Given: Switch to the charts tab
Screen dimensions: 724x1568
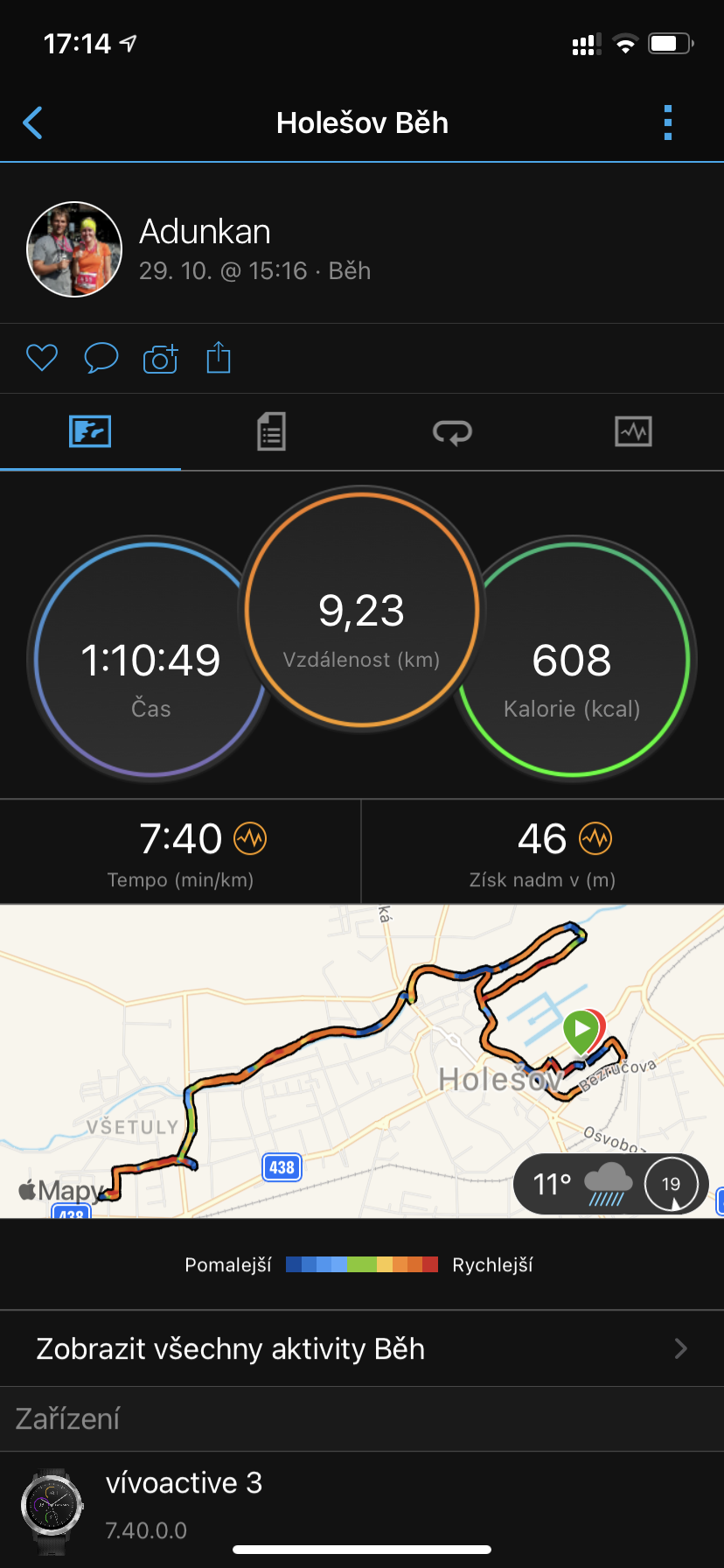Looking at the screenshot, I should pos(633,431).
